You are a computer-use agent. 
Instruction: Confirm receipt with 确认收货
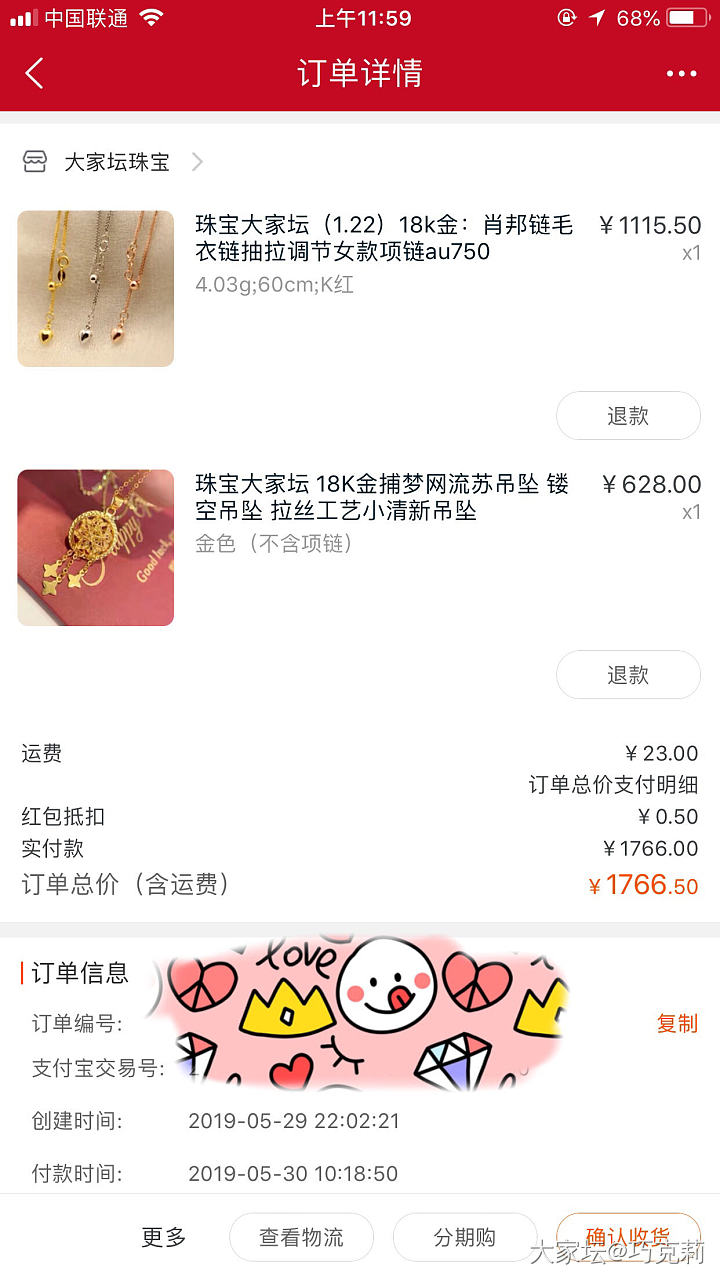coord(628,1237)
